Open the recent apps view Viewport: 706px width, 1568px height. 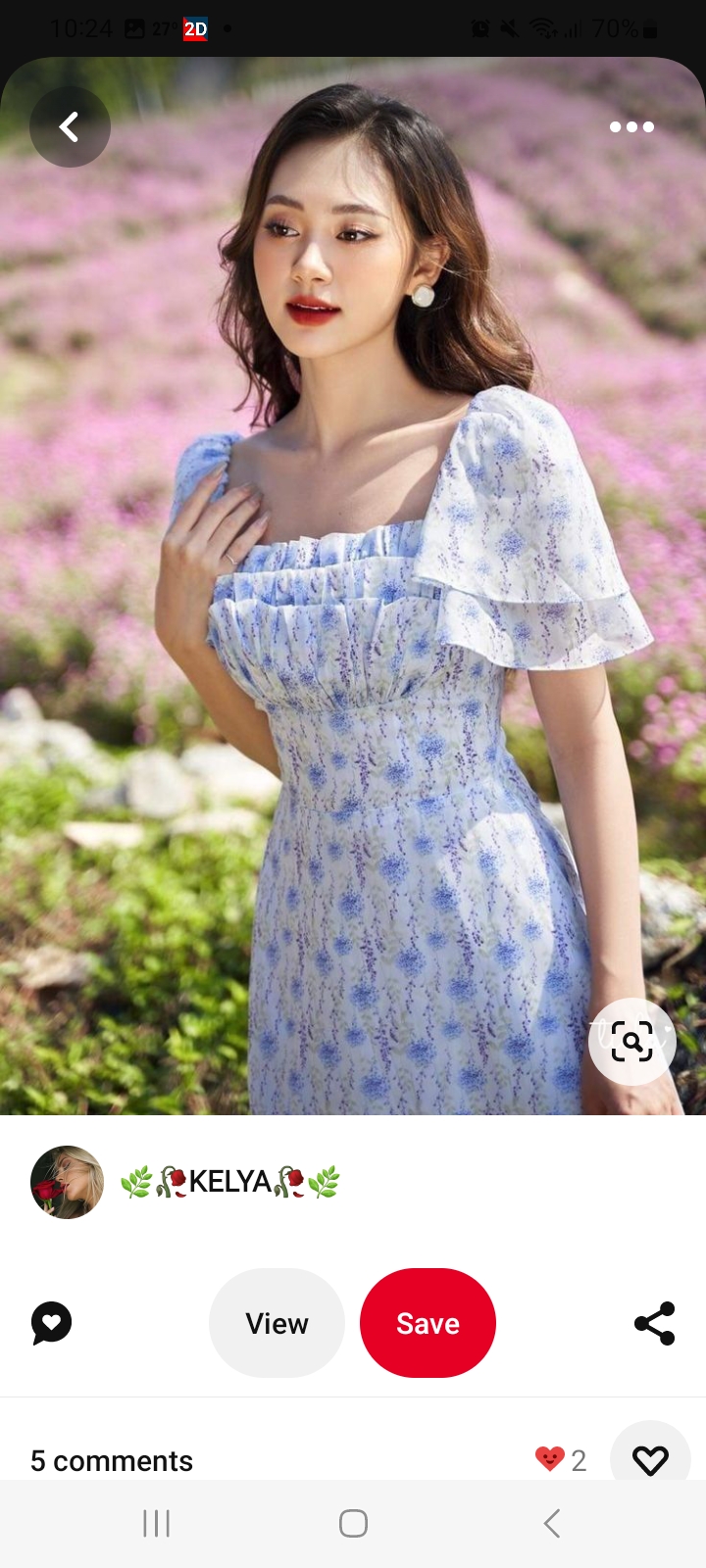click(x=156, y=1524)
